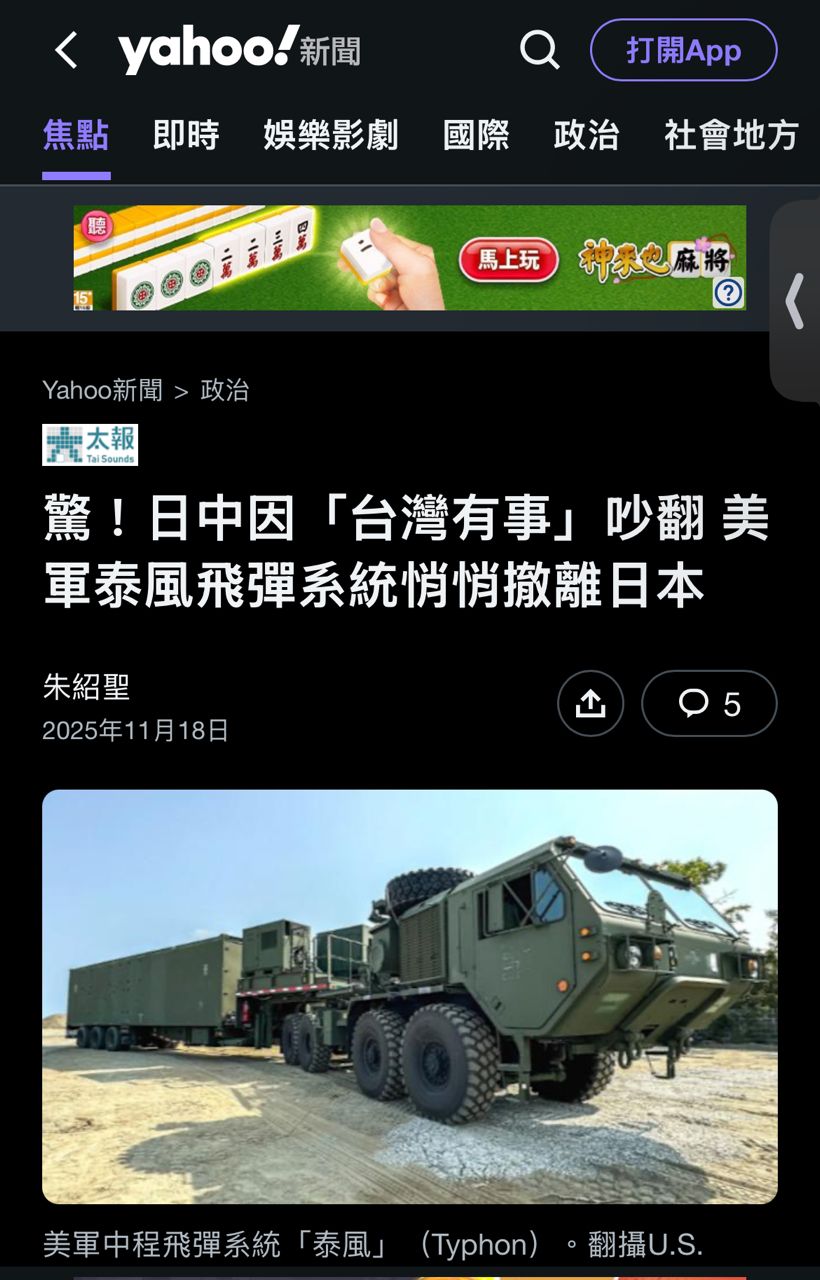The height and width of the screenshot is (1280, 820).
Task: Go to the 政治 top tab
Action: (x=586, y=135)
